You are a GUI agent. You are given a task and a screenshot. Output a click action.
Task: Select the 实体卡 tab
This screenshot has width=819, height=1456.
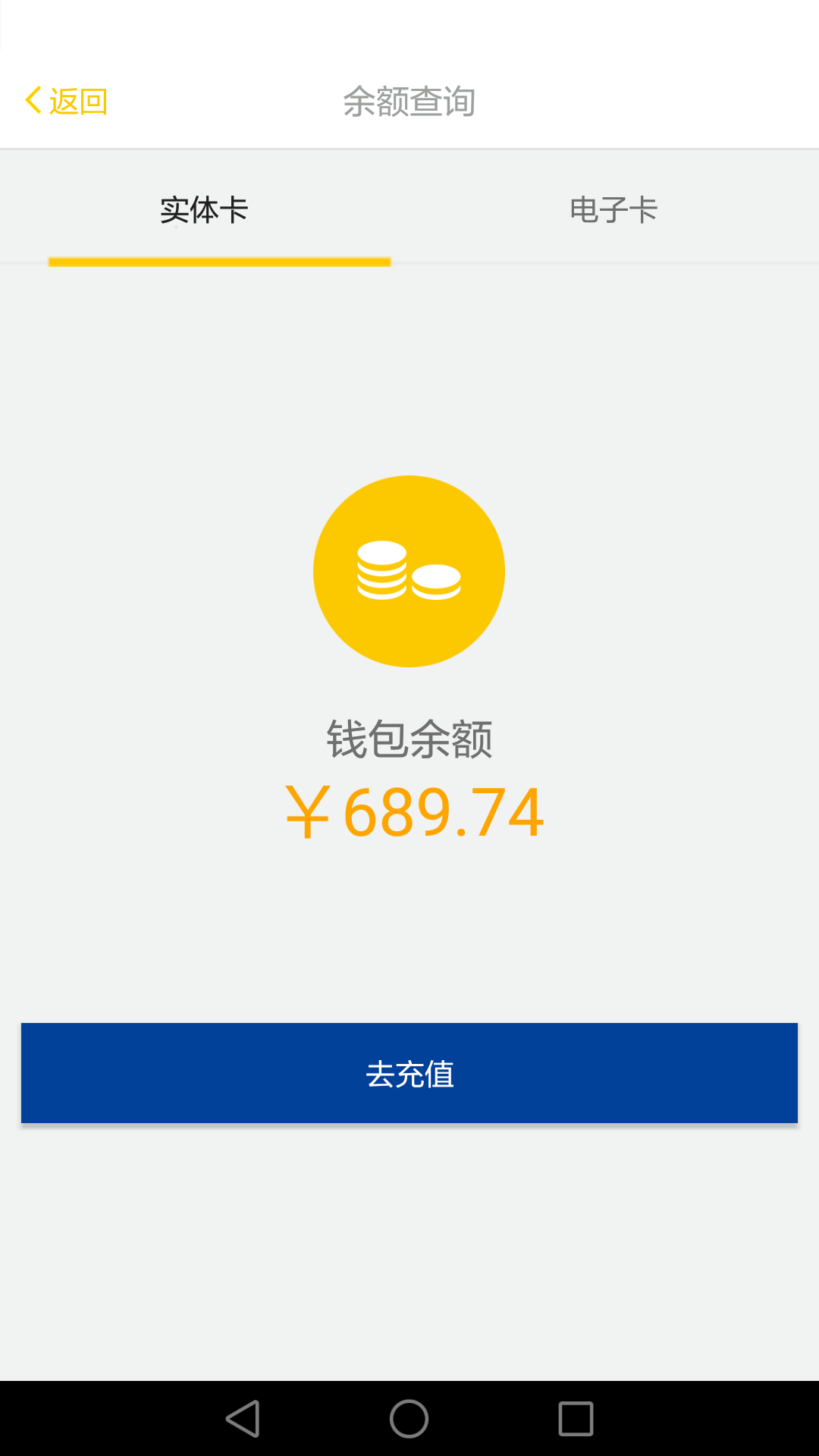[204, 209]
